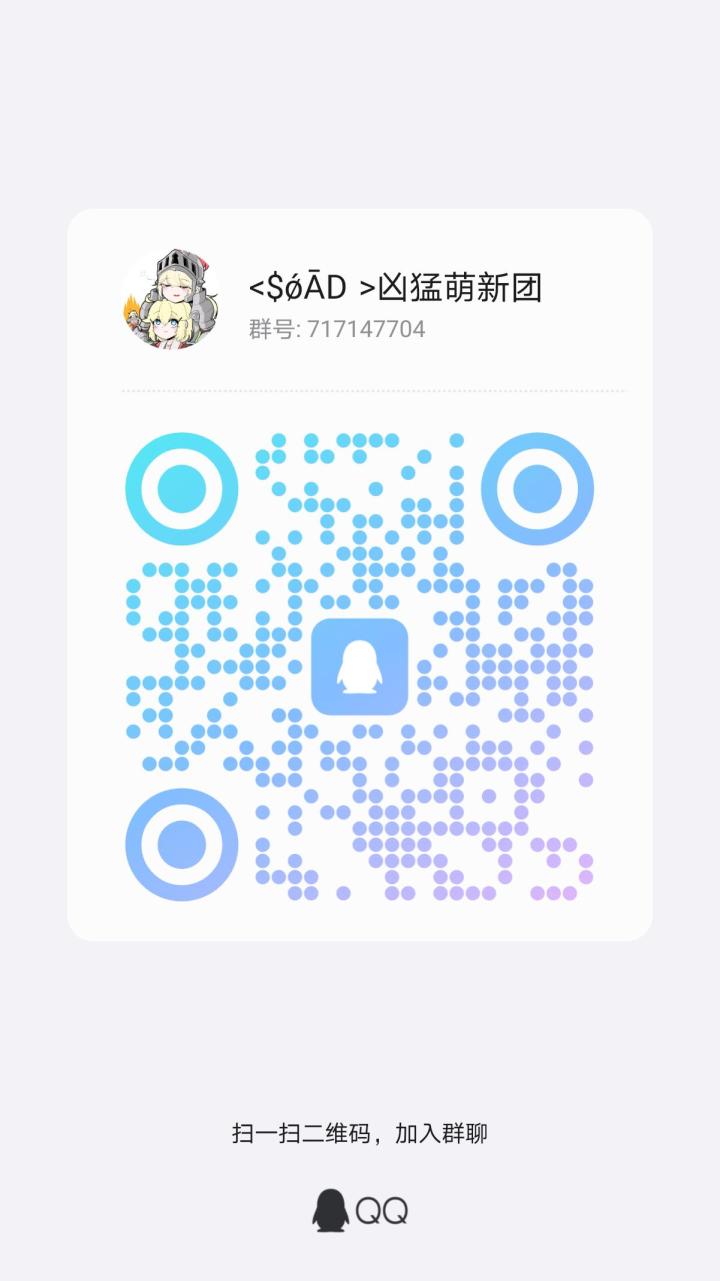The width and height of the screenshot is (720, 1281).
Task: Tap the white card containing the QR code
Action: [360, 575]
